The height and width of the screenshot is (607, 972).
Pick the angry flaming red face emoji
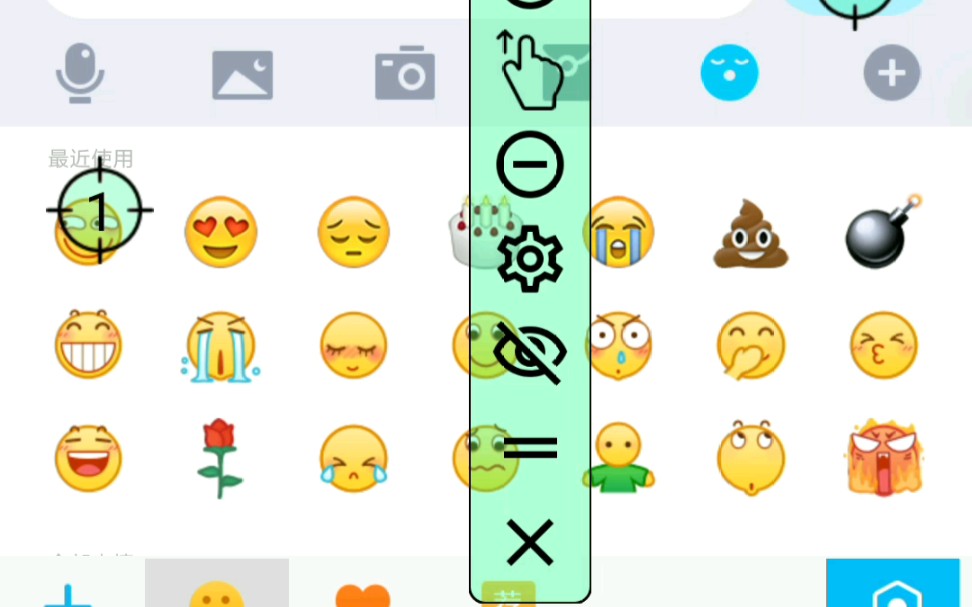884,458
